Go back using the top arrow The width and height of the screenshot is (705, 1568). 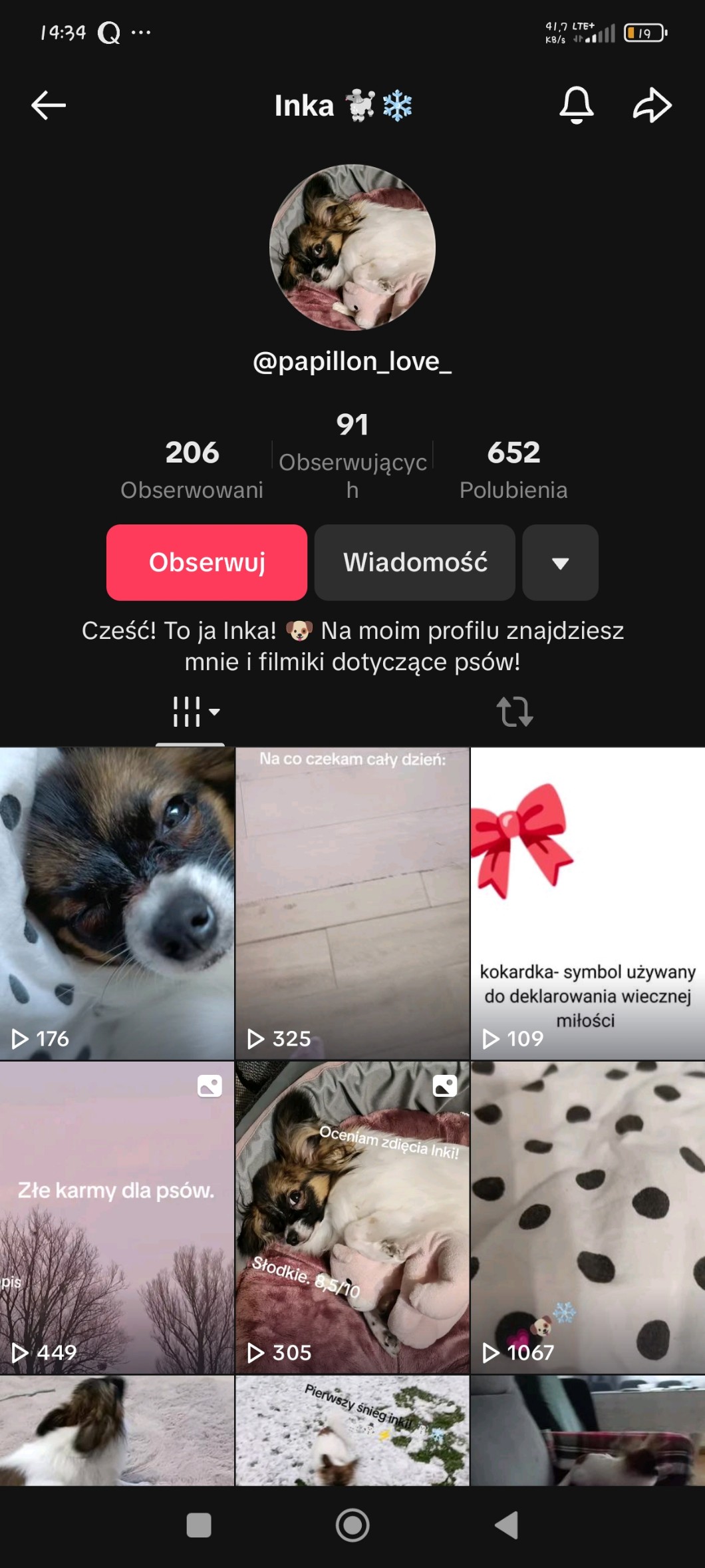[x=49, y=105]
